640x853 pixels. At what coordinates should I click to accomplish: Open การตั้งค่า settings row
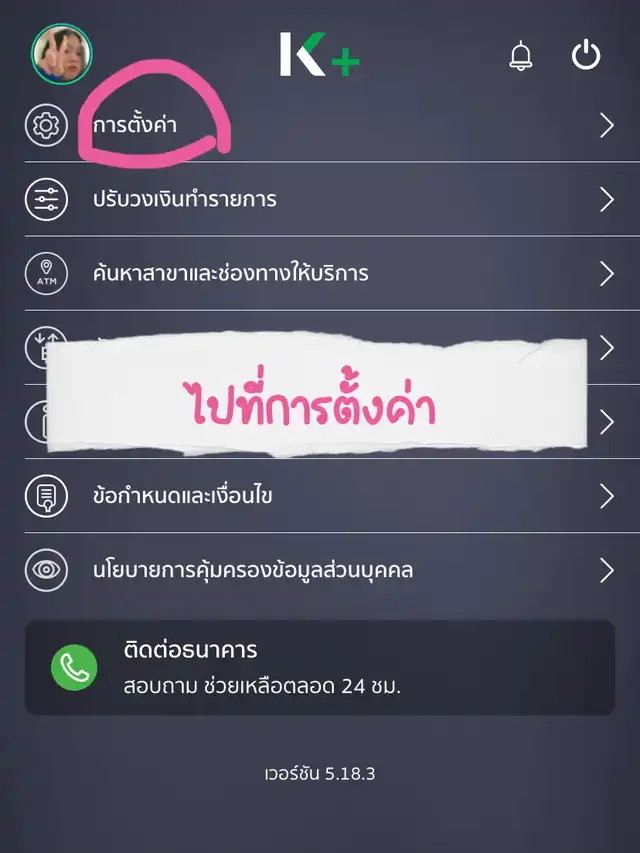coord(320,126)
